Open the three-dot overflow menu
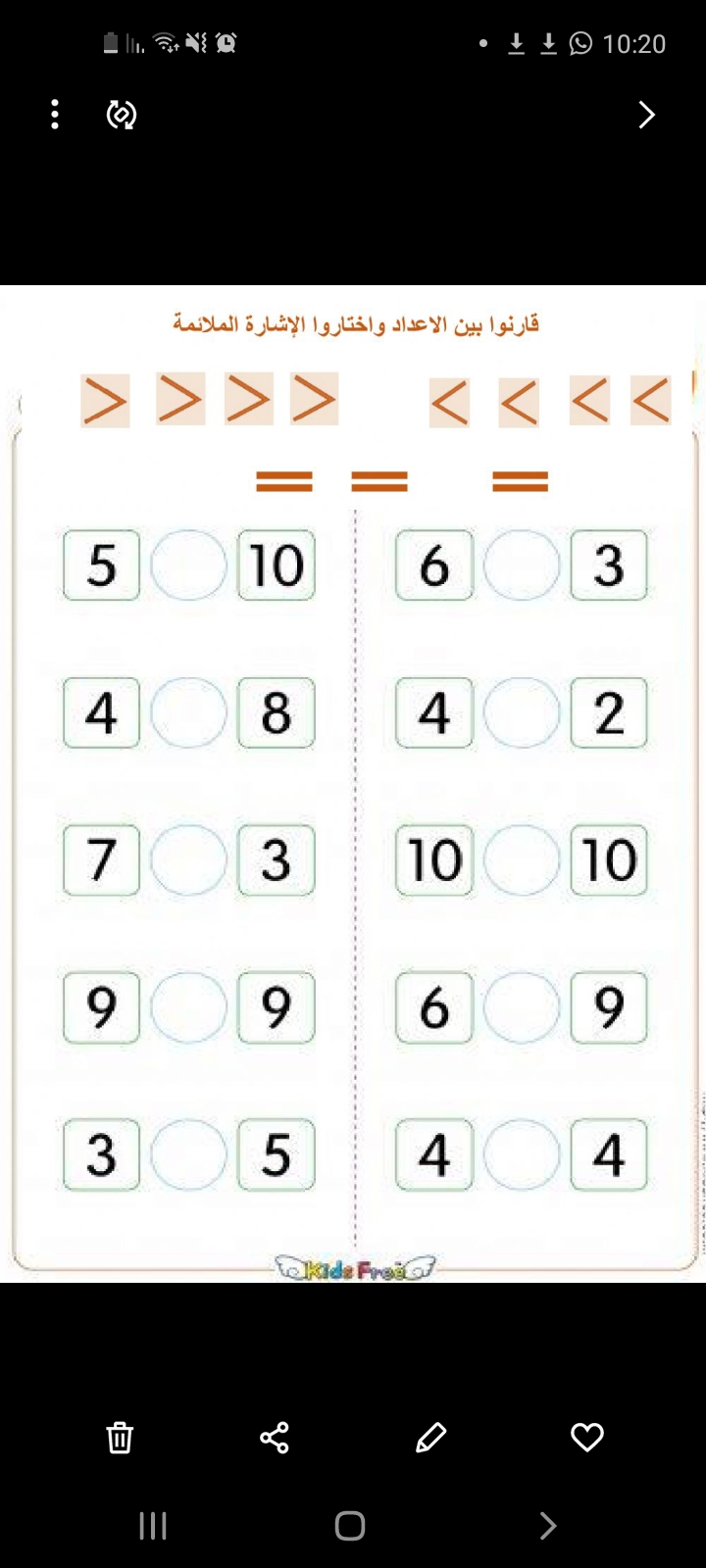The image size is (706, 1568). [x=55, y=115]
